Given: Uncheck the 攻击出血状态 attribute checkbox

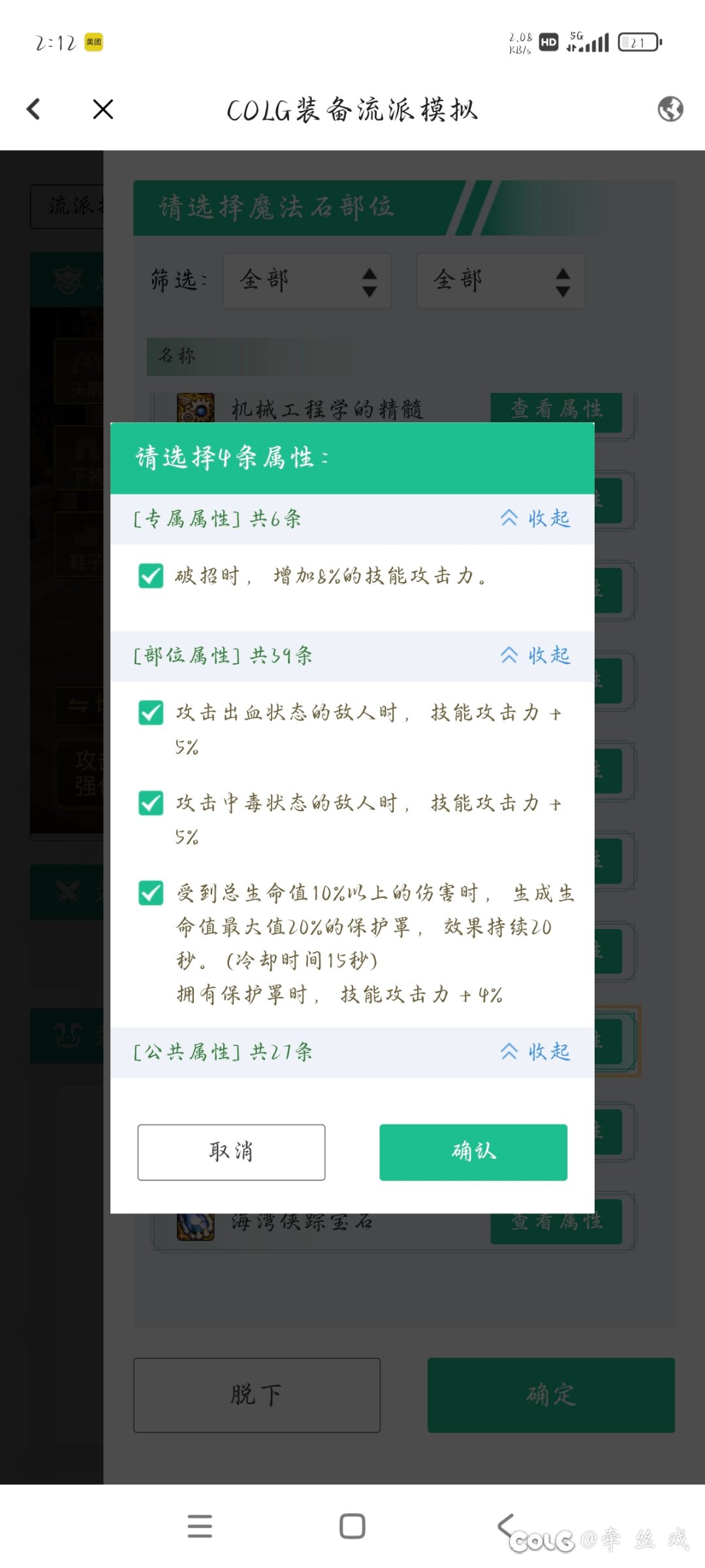Looking at the screenshot, I should pyautogui.click(x=151, y=713).
